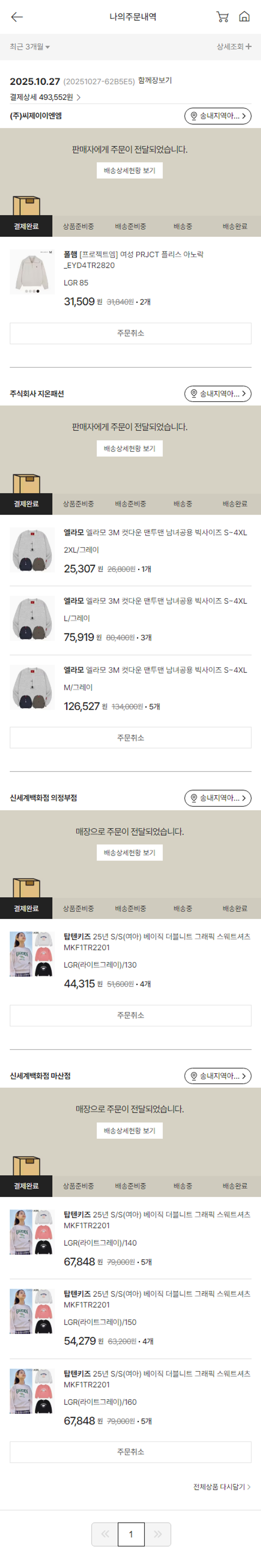
Task: Open 결제상세 493,552원 details
Action: [x=45, y=98]
